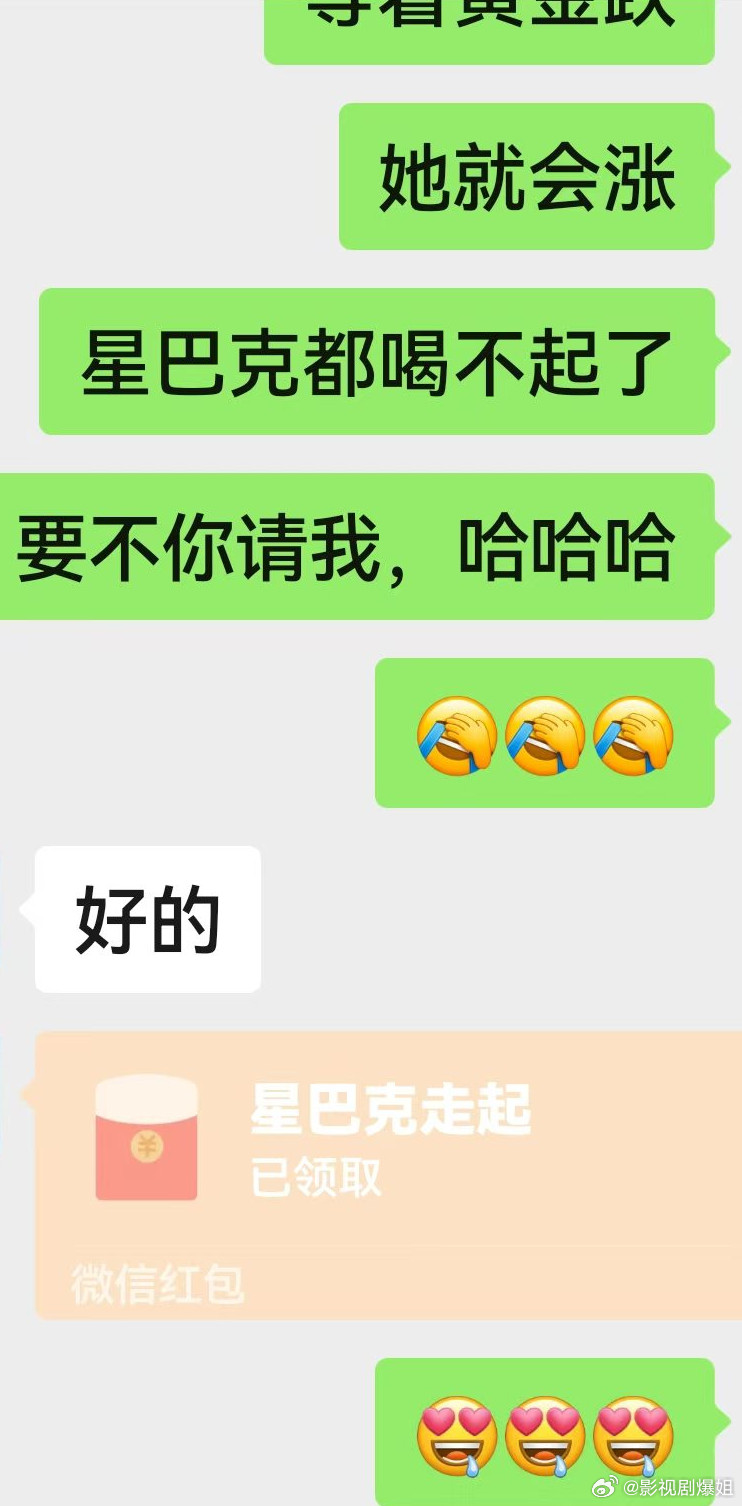Tap the 星巴克都喝不起了 message bubble
This screenshot has width=742, height=1506.
(377, 364)
